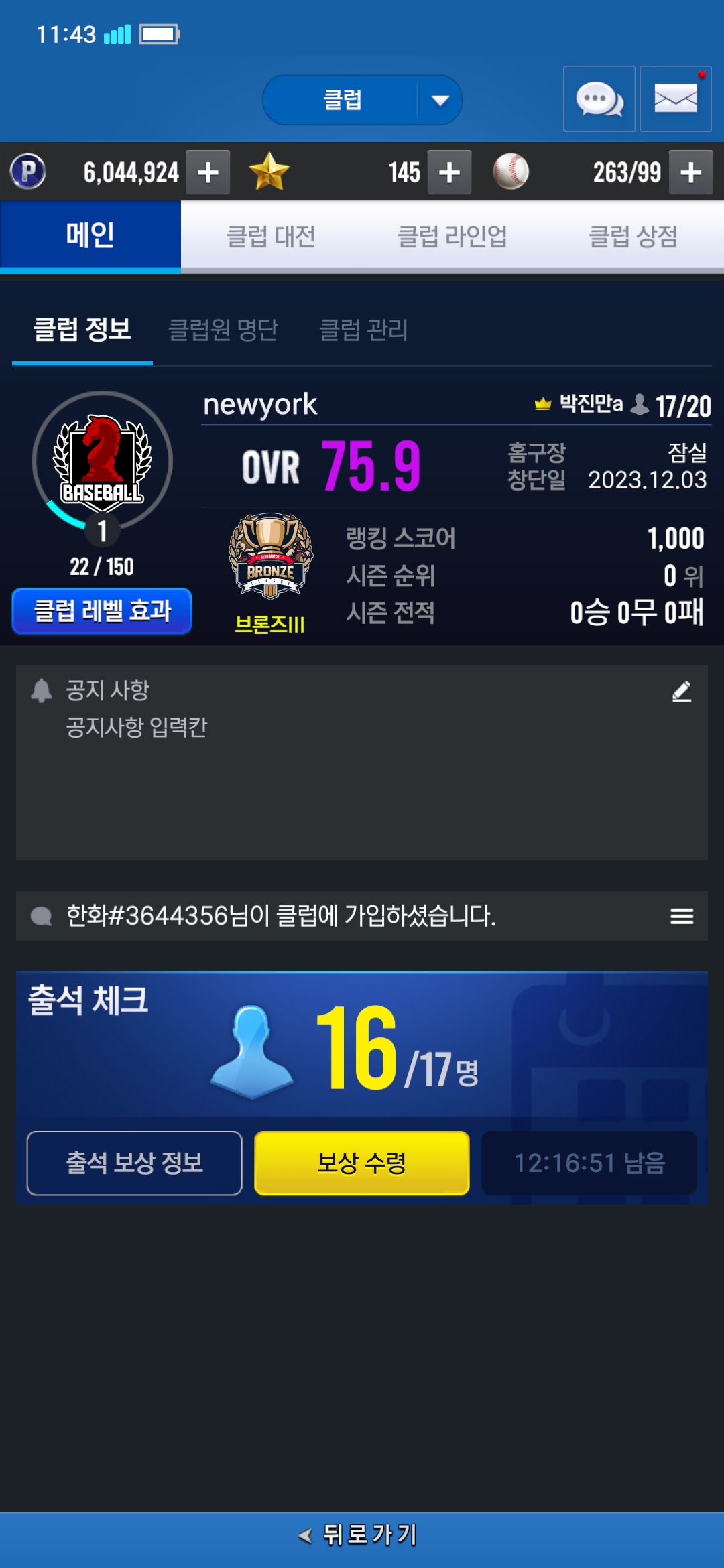Add stars with plus next to 145
The image size is (724, 1568).
click(449, 172)
